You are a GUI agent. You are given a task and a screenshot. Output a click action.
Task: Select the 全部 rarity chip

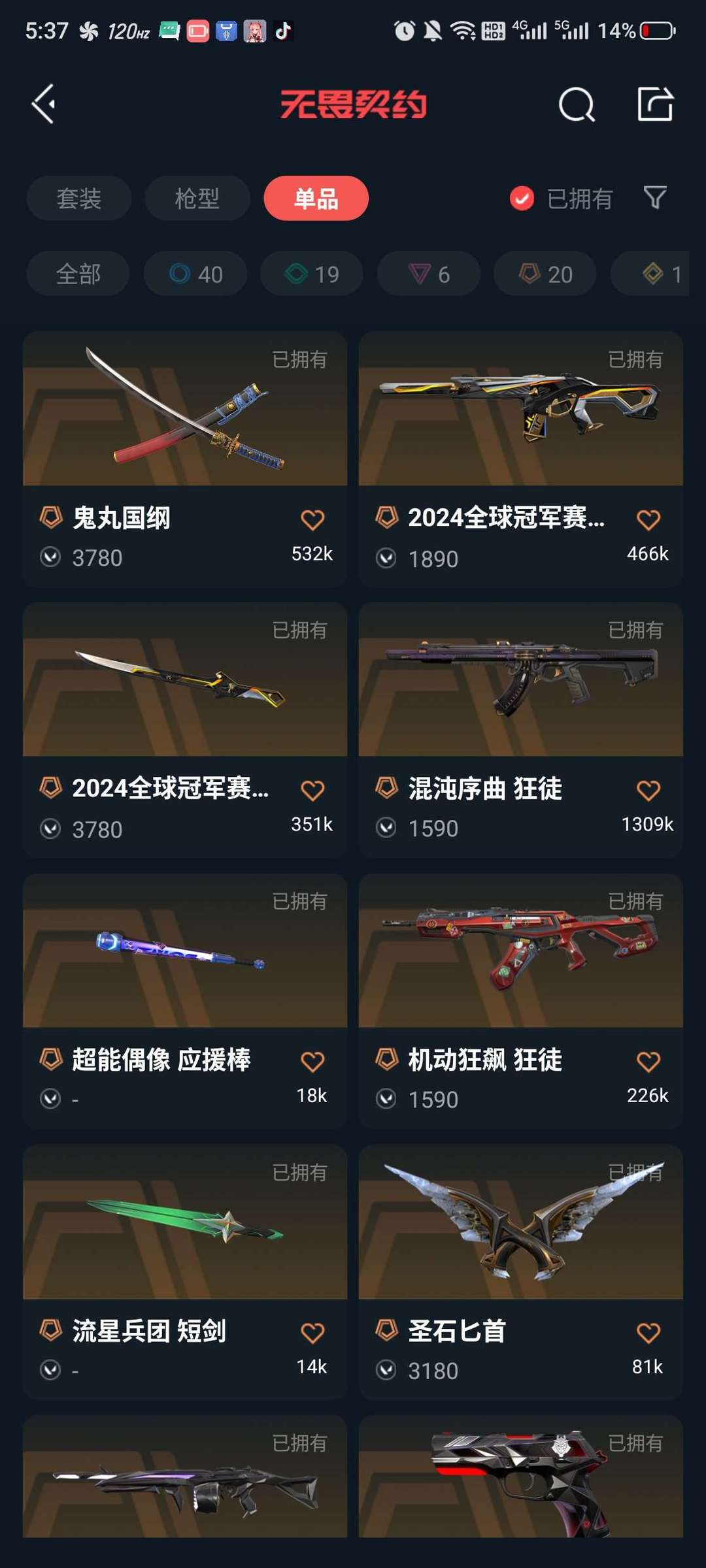(x=78, y=274)
